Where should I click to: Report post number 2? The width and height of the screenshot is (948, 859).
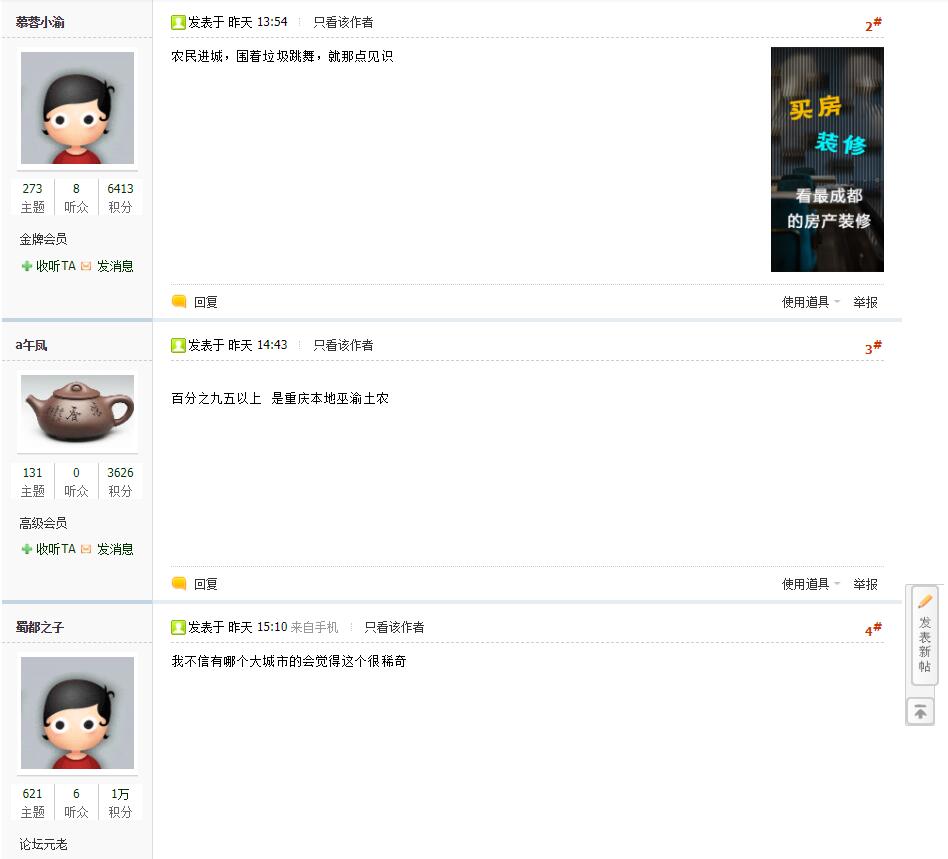point(865,302)
